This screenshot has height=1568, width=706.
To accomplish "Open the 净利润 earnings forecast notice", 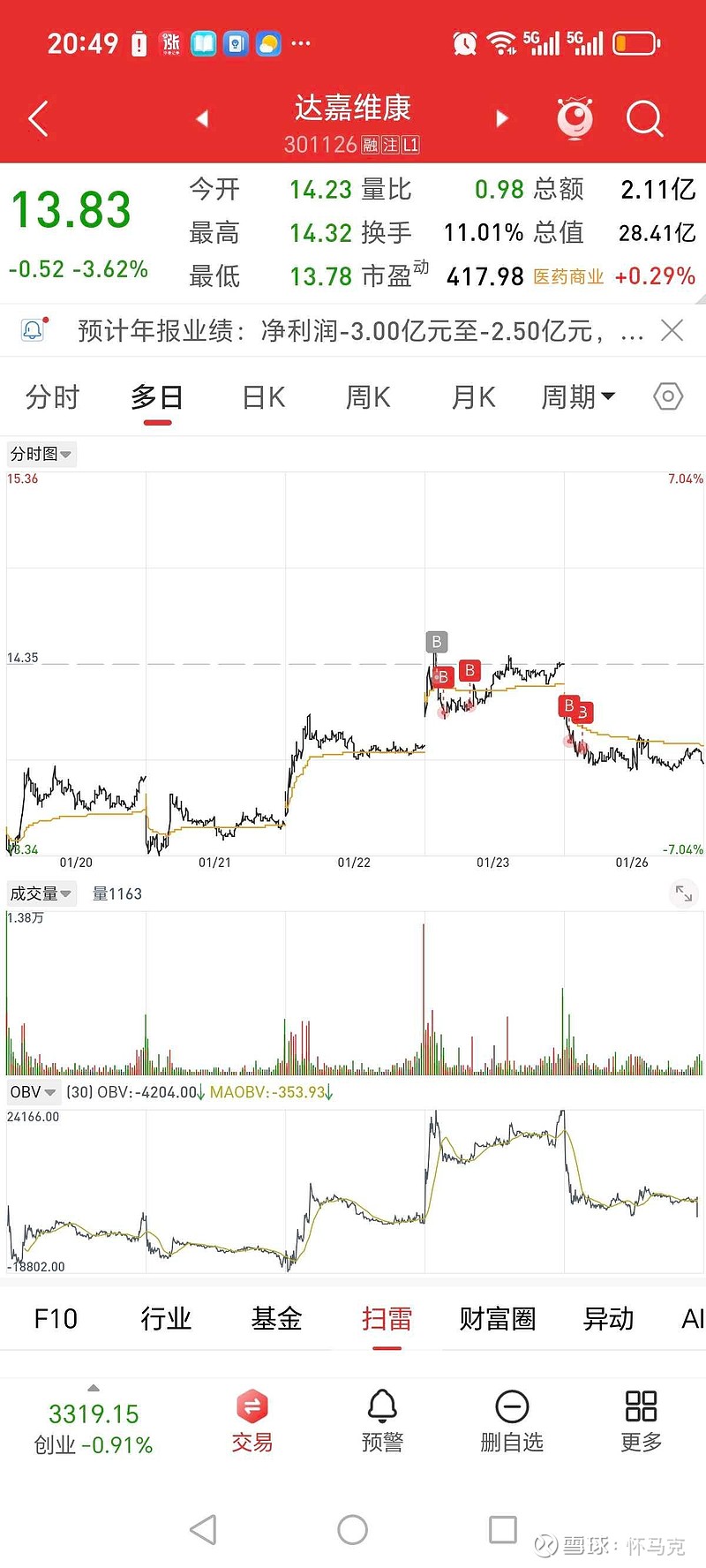I will click(353, 329).
